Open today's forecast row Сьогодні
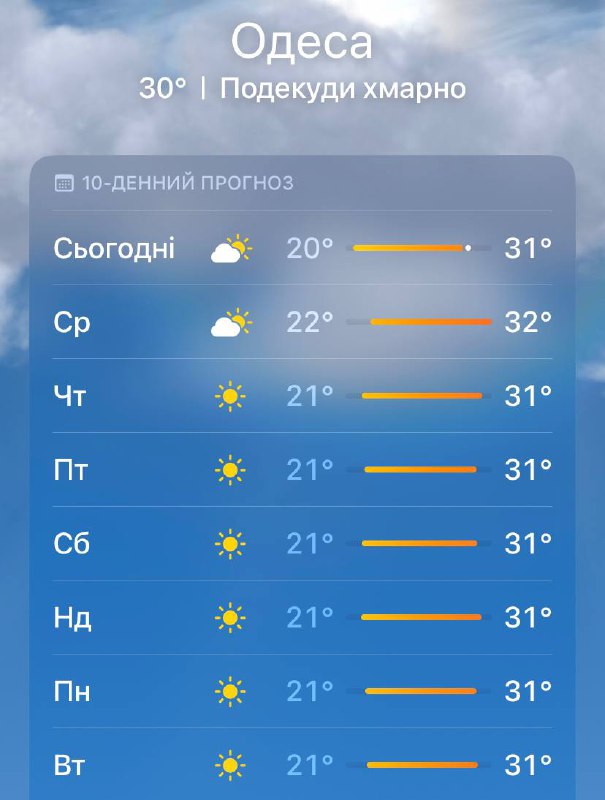Screen dimensions: 605x800 click(x=302, y=248)
